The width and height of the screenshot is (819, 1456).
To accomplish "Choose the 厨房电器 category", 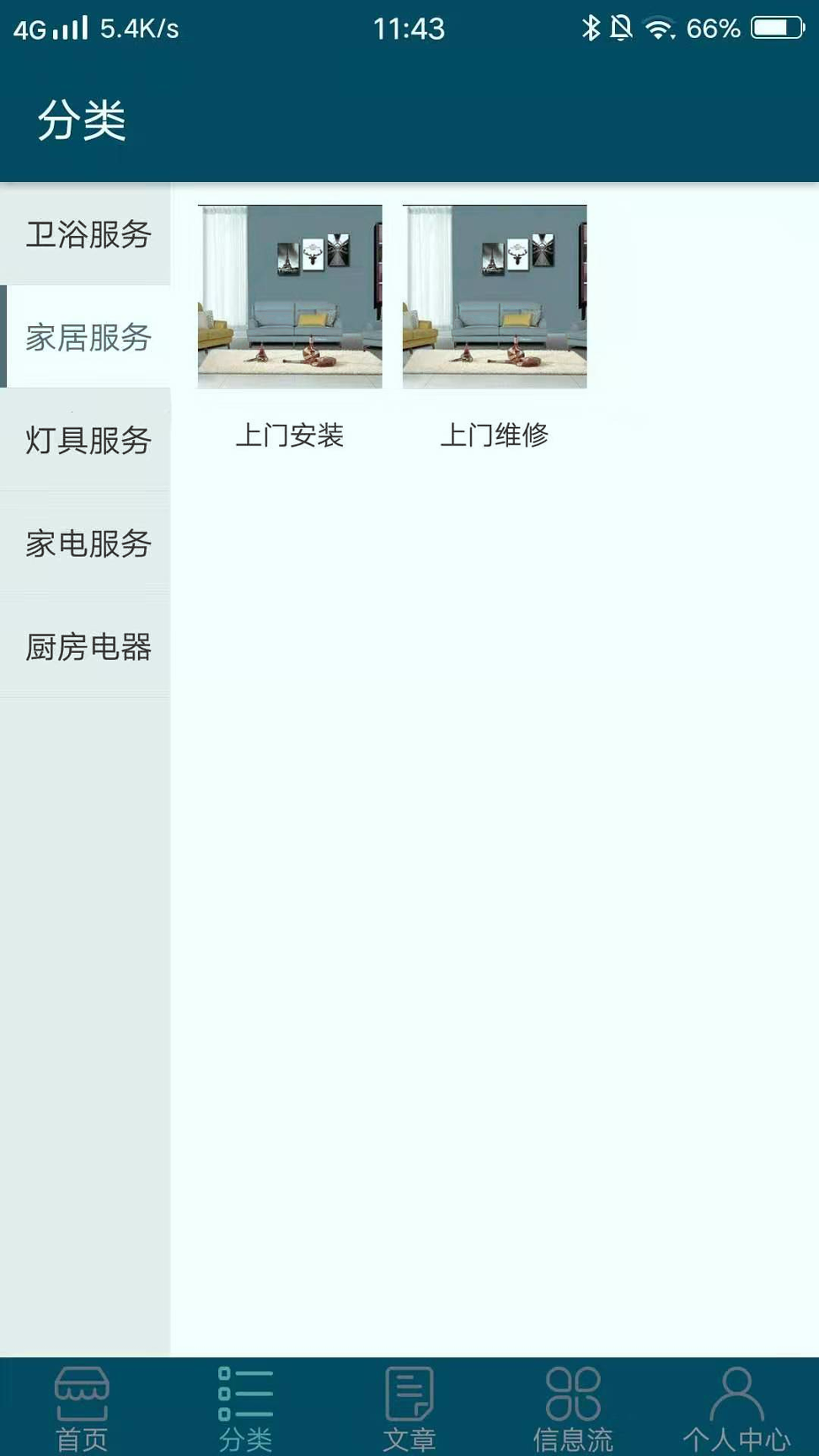I will pos(87,646).
